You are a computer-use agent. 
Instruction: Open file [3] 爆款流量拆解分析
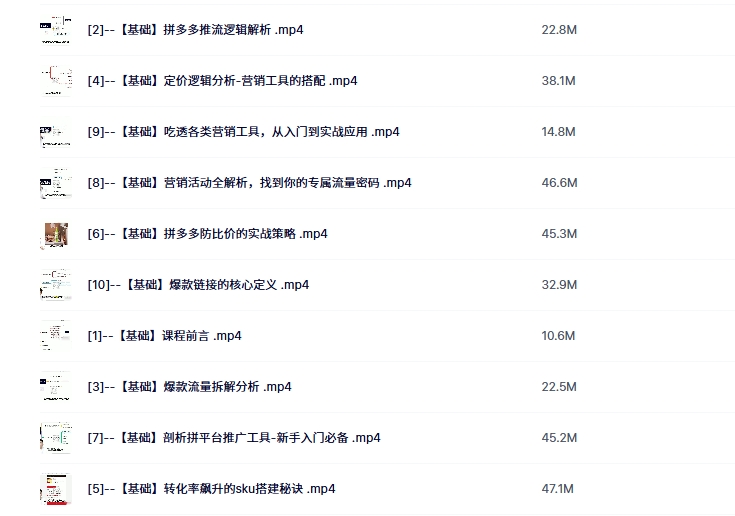tap(189, 387)
